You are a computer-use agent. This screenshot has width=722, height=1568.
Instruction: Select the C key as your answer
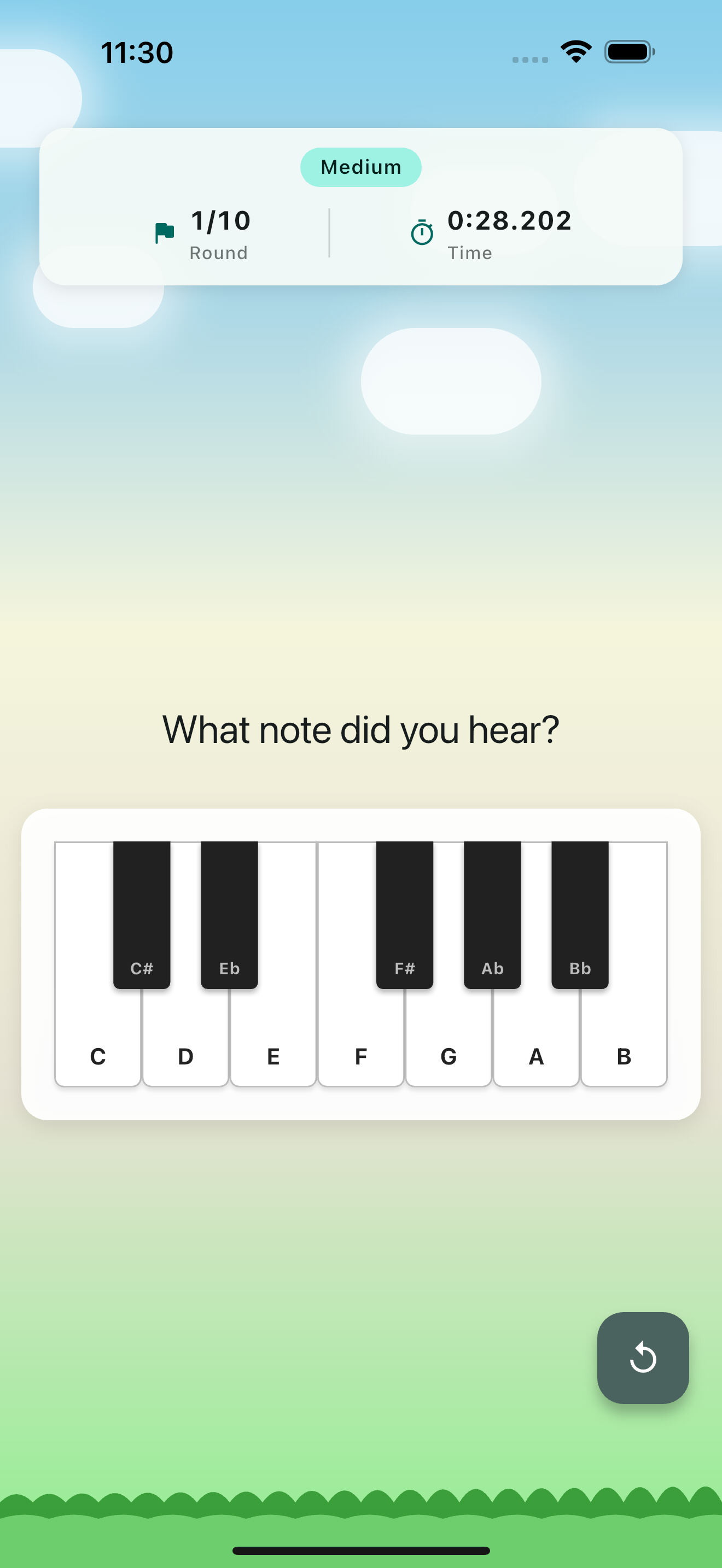(98, 1056)
